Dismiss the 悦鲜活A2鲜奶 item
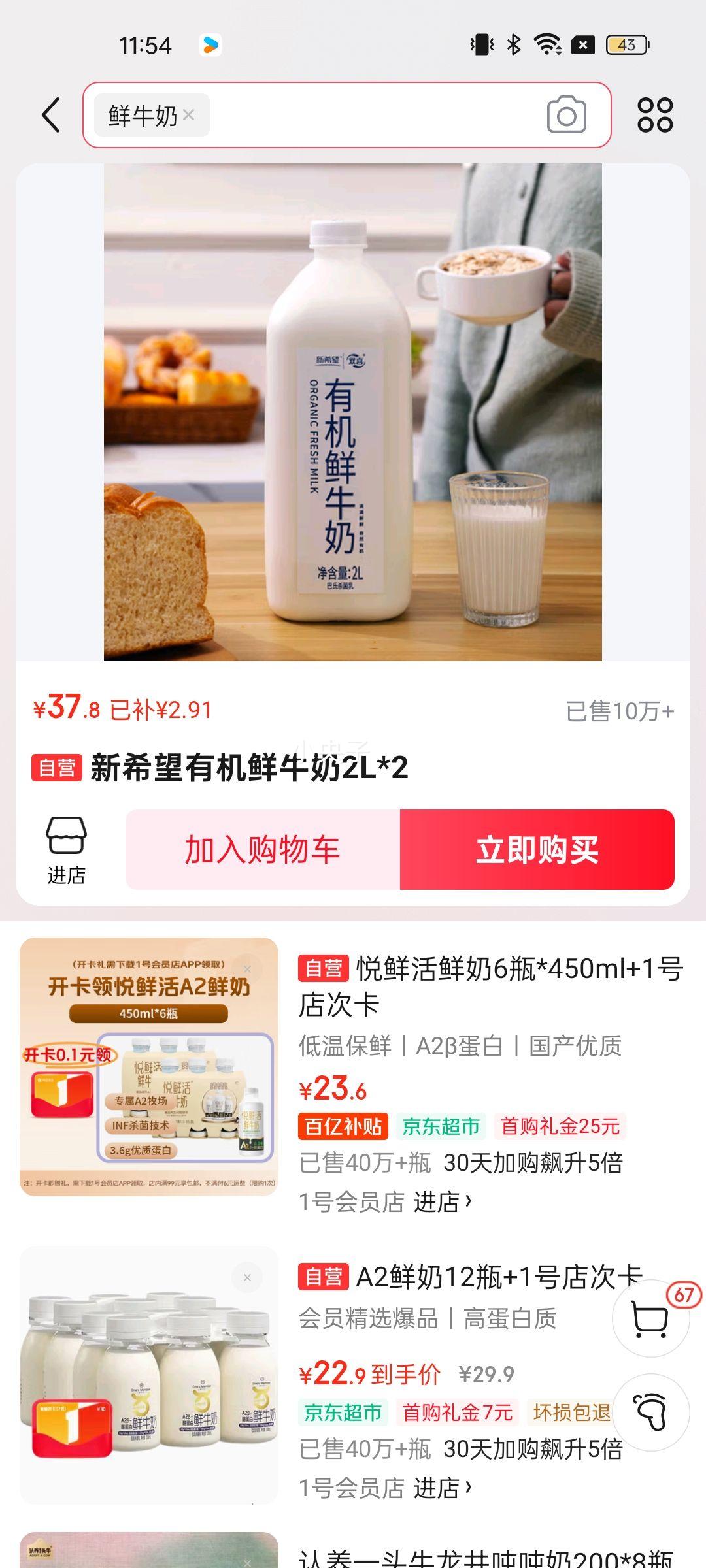 click(247, 969)
